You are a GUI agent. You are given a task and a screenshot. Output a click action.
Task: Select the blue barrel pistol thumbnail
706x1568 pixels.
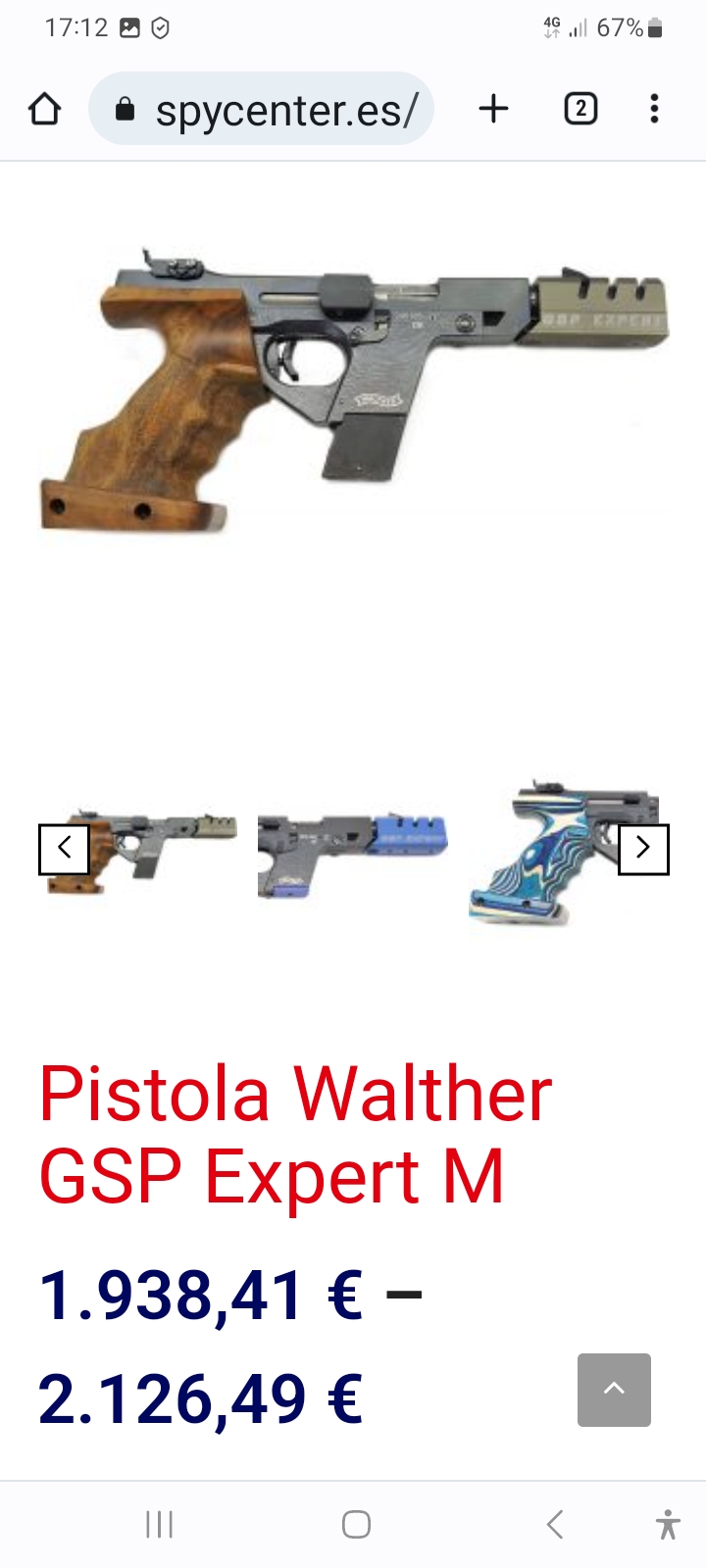point(353,851)
